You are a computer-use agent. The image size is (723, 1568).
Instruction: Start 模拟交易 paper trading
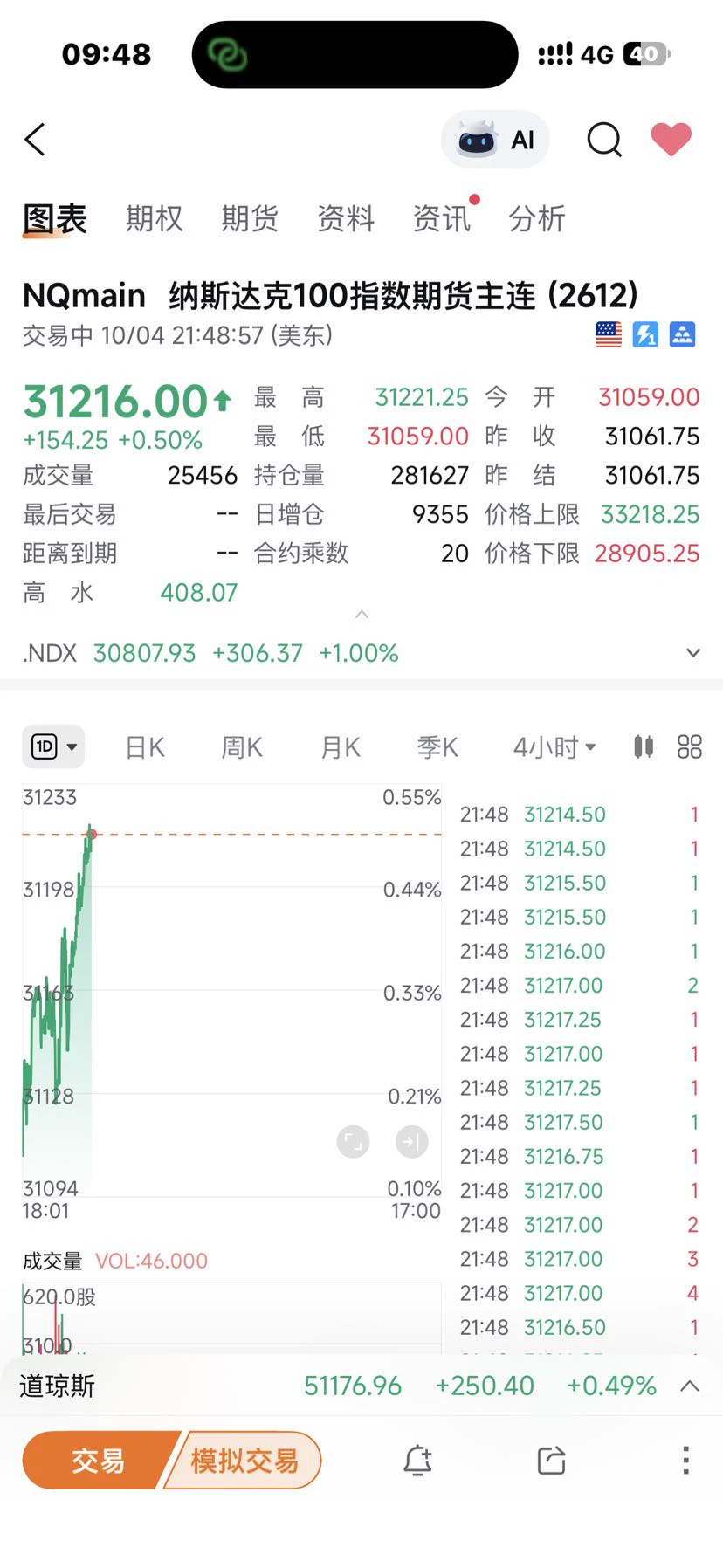point(244,1461)
